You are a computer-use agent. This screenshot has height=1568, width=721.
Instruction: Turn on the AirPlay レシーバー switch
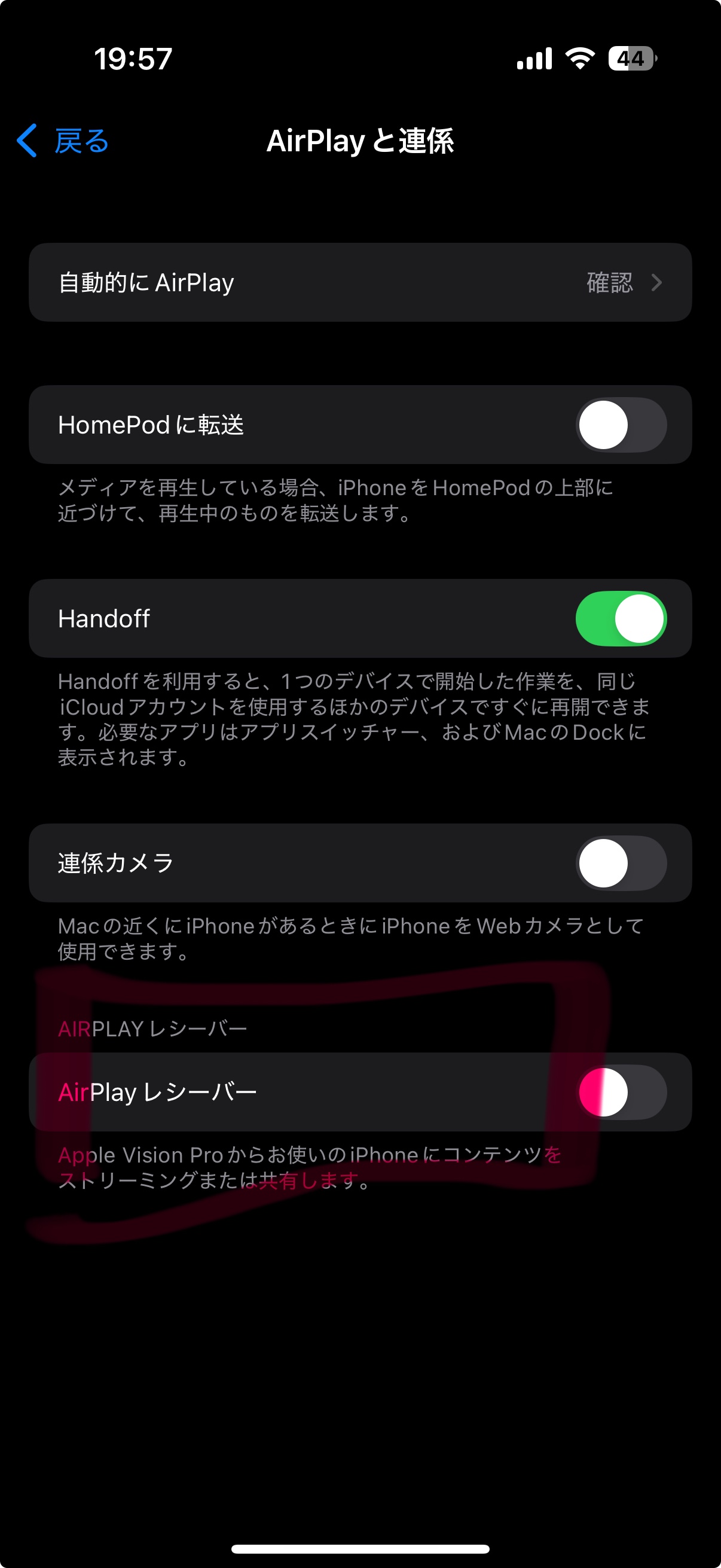click(621, 1092)
